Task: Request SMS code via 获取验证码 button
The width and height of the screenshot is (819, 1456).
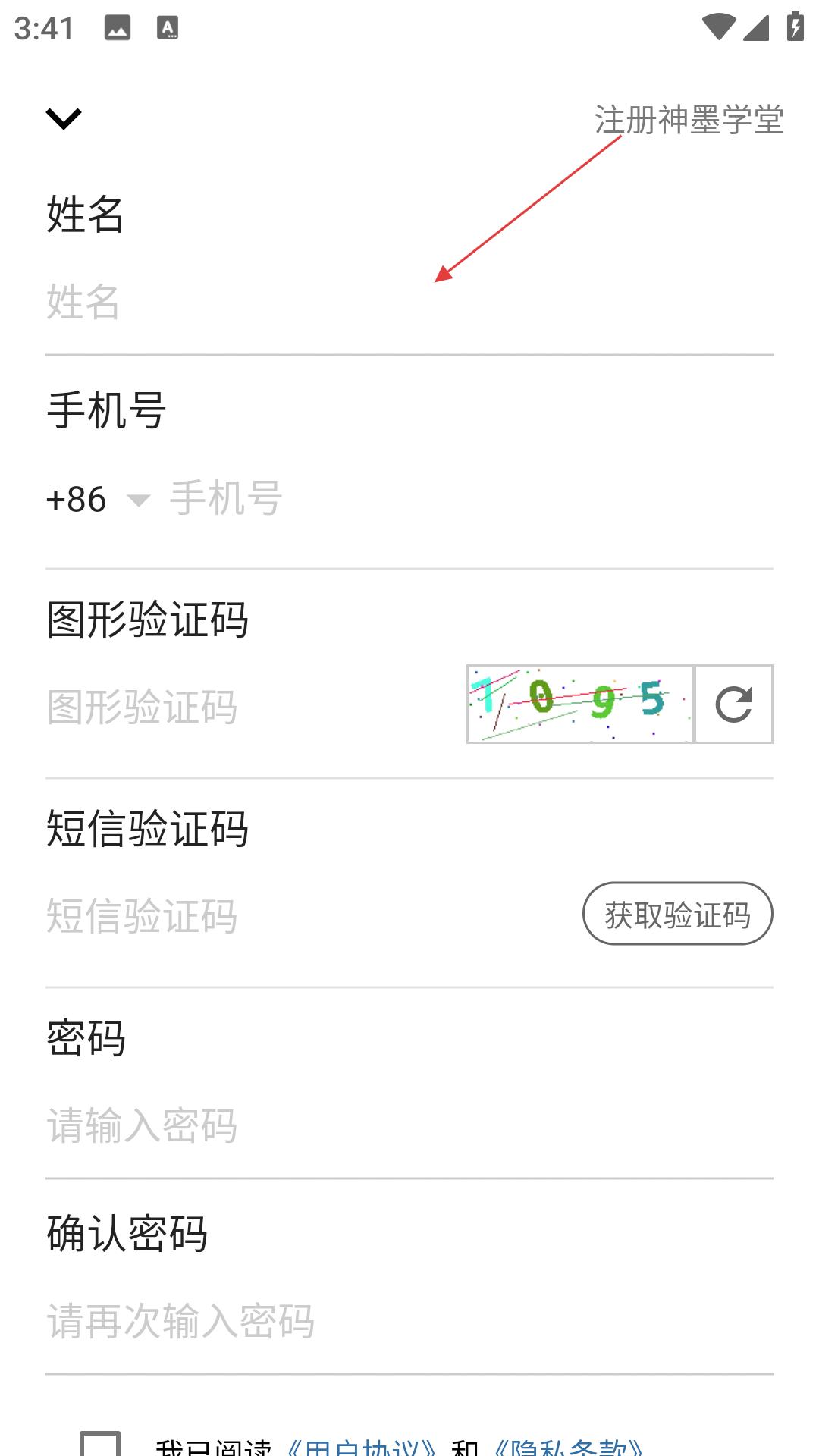Action: tap(677, 914)
